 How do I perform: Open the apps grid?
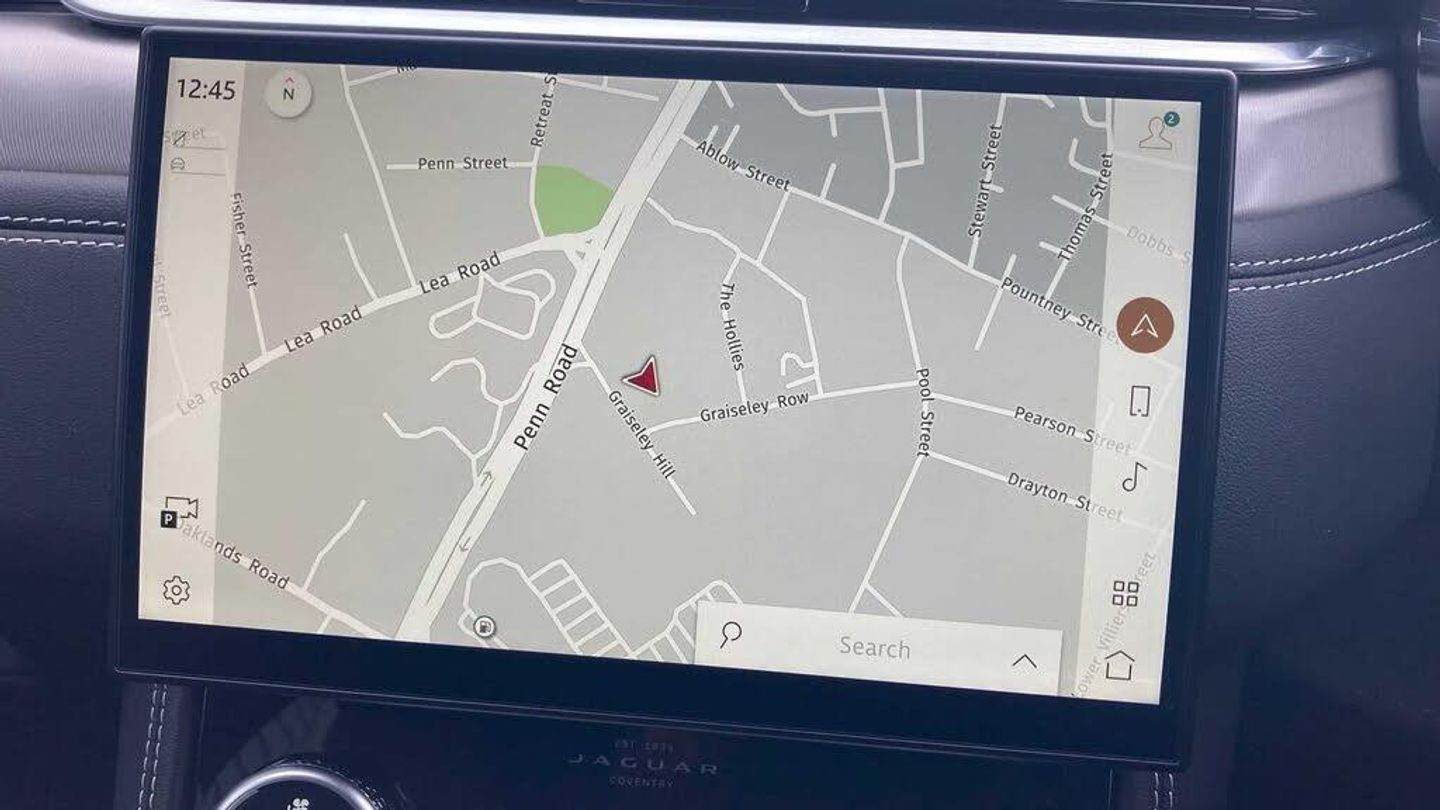pyautogui.click(x=1126, y=594)
